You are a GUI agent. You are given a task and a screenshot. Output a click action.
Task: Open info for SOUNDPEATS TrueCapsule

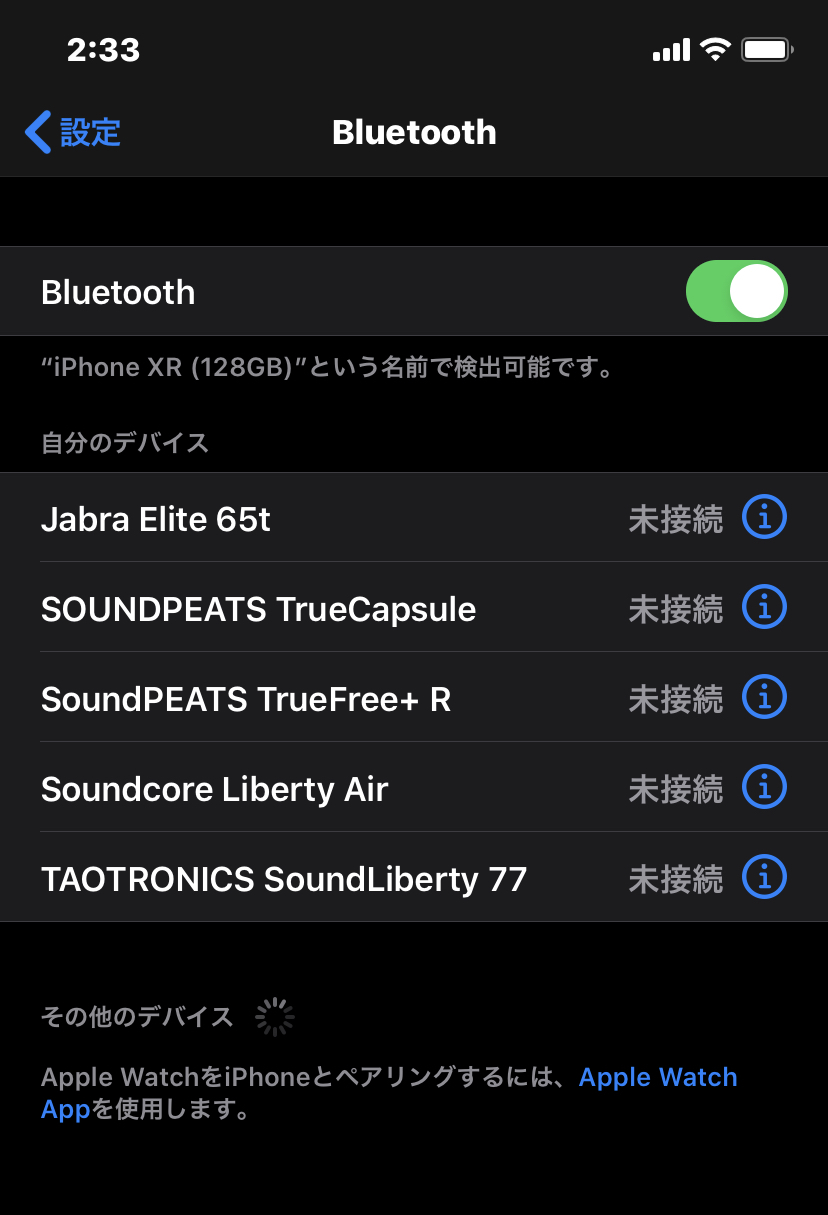[x=764, y=607]
